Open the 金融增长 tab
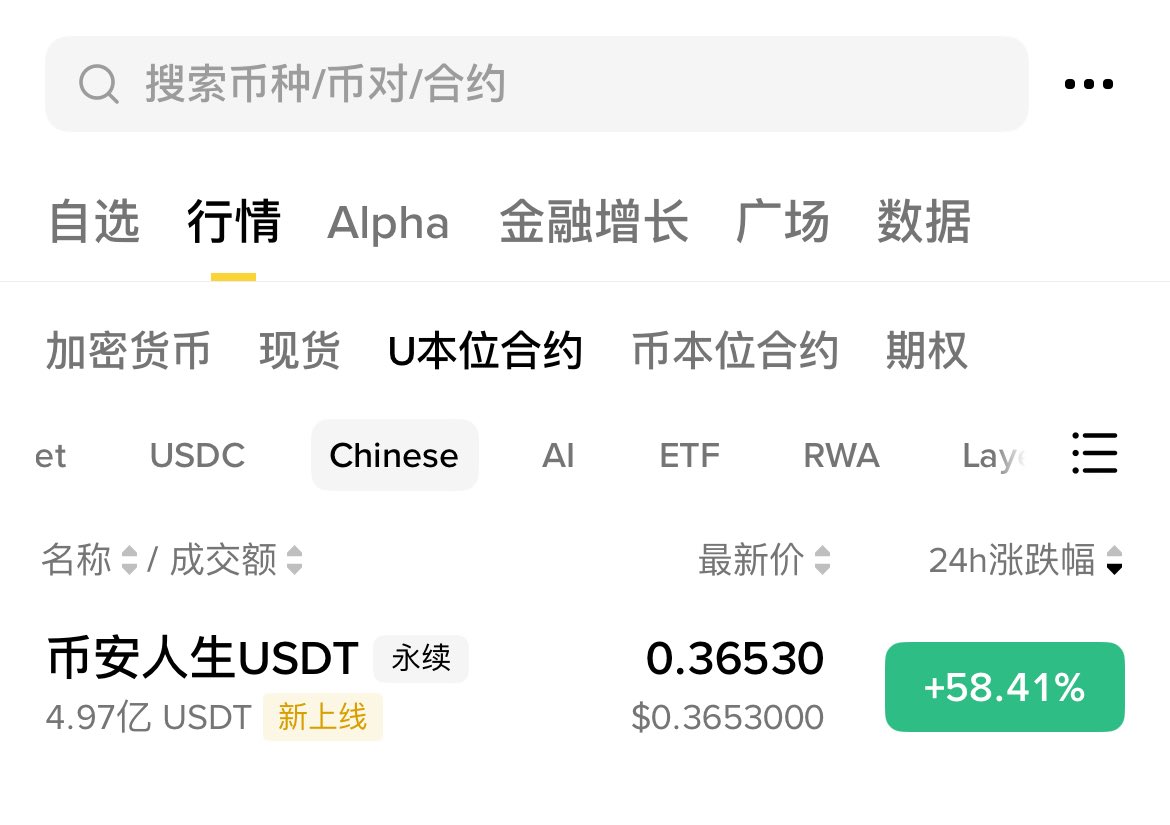Screen dimensions: 1170x825 pos(593,222)
